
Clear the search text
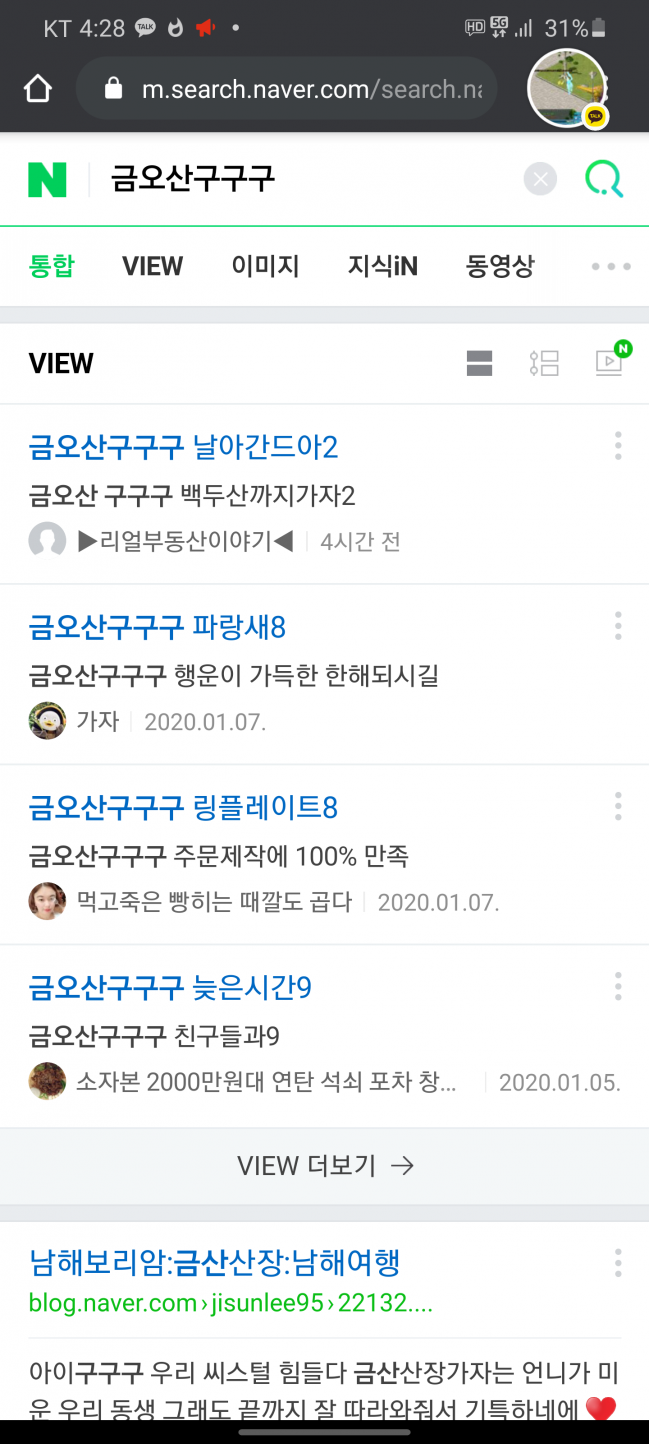point(540,180)
